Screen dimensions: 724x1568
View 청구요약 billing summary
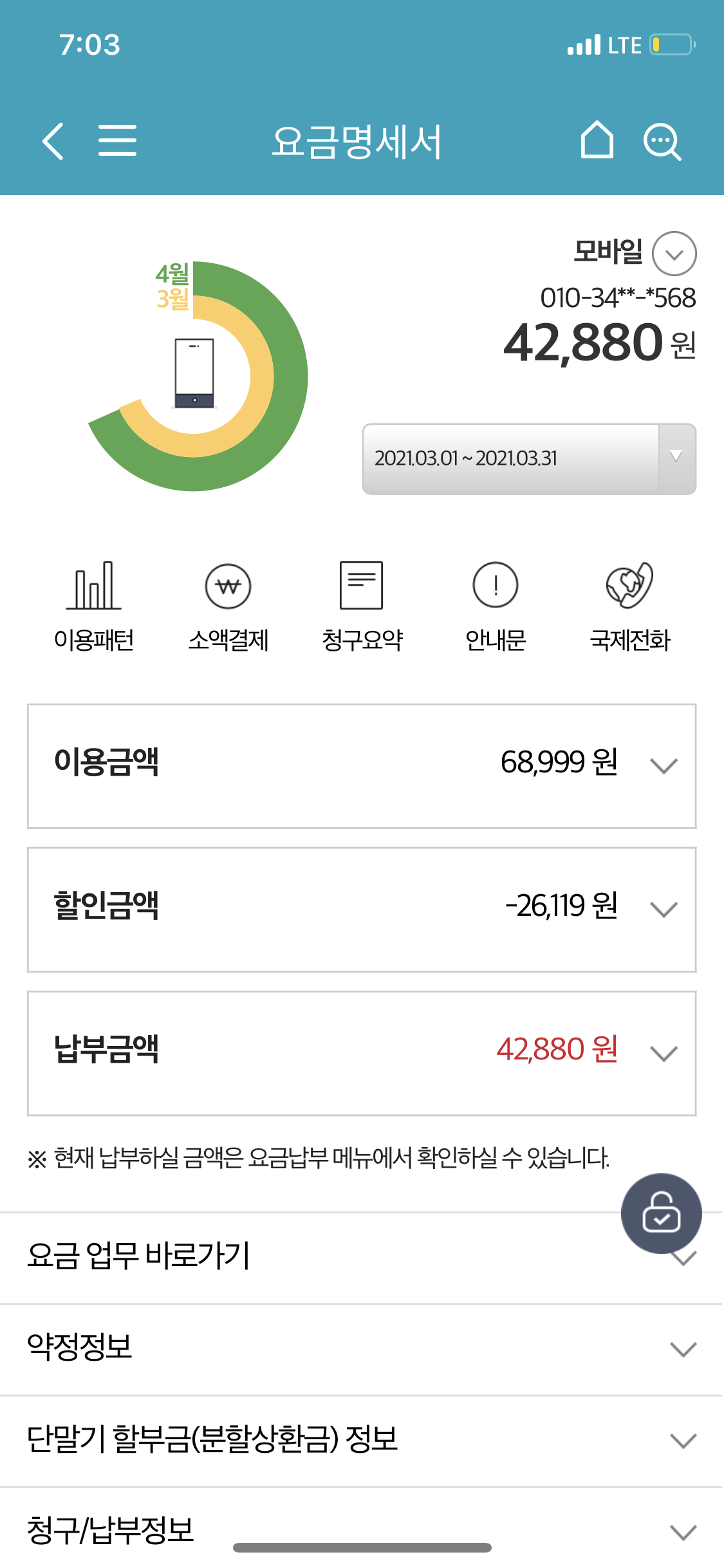[x=362, y=606]
